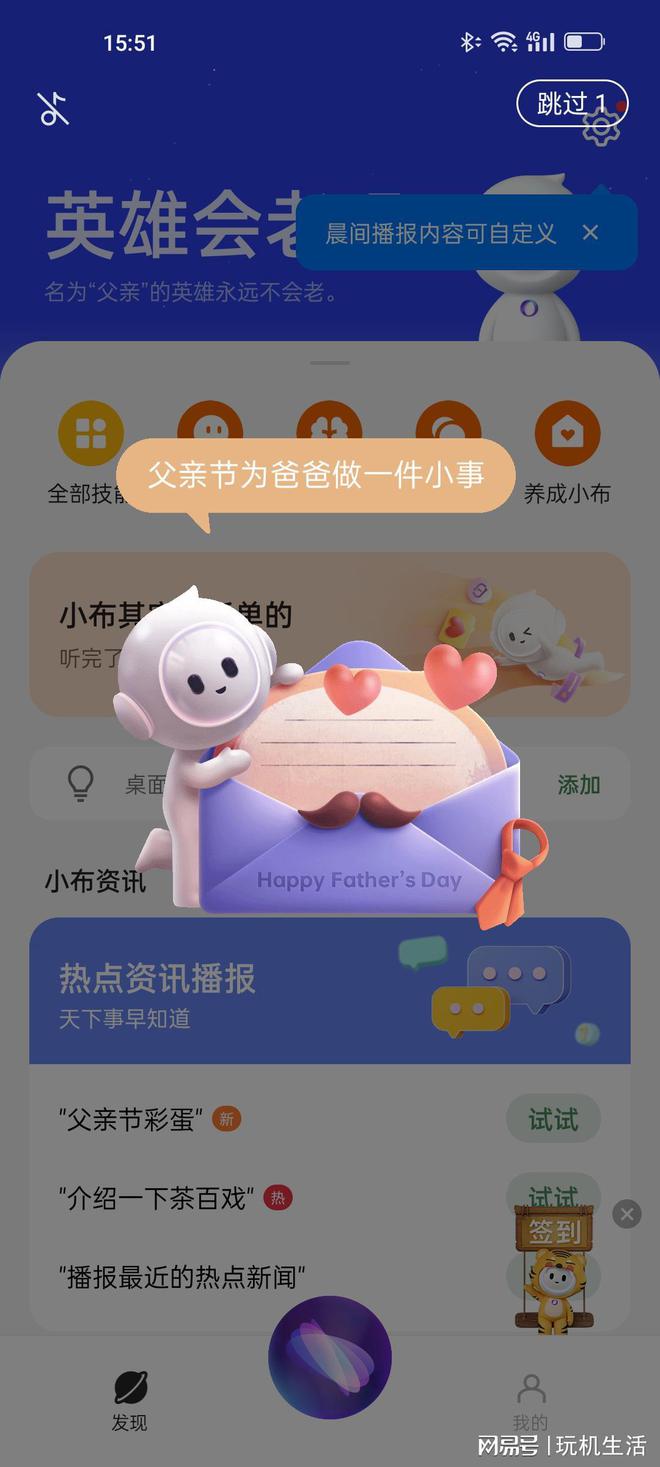Switch to the 我的 tab
660x1467 pixels.
click(530, 1398)
